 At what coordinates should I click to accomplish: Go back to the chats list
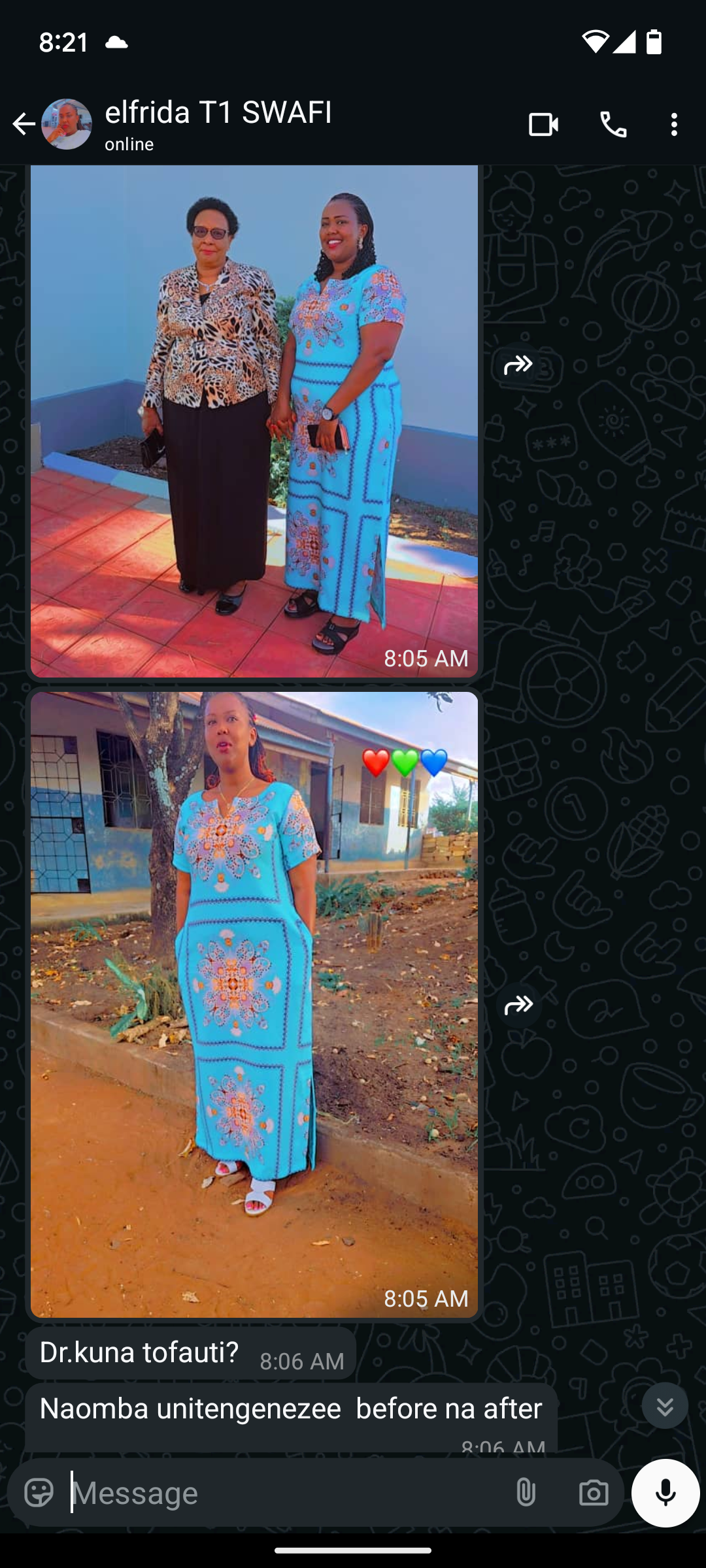pos(24,124)
